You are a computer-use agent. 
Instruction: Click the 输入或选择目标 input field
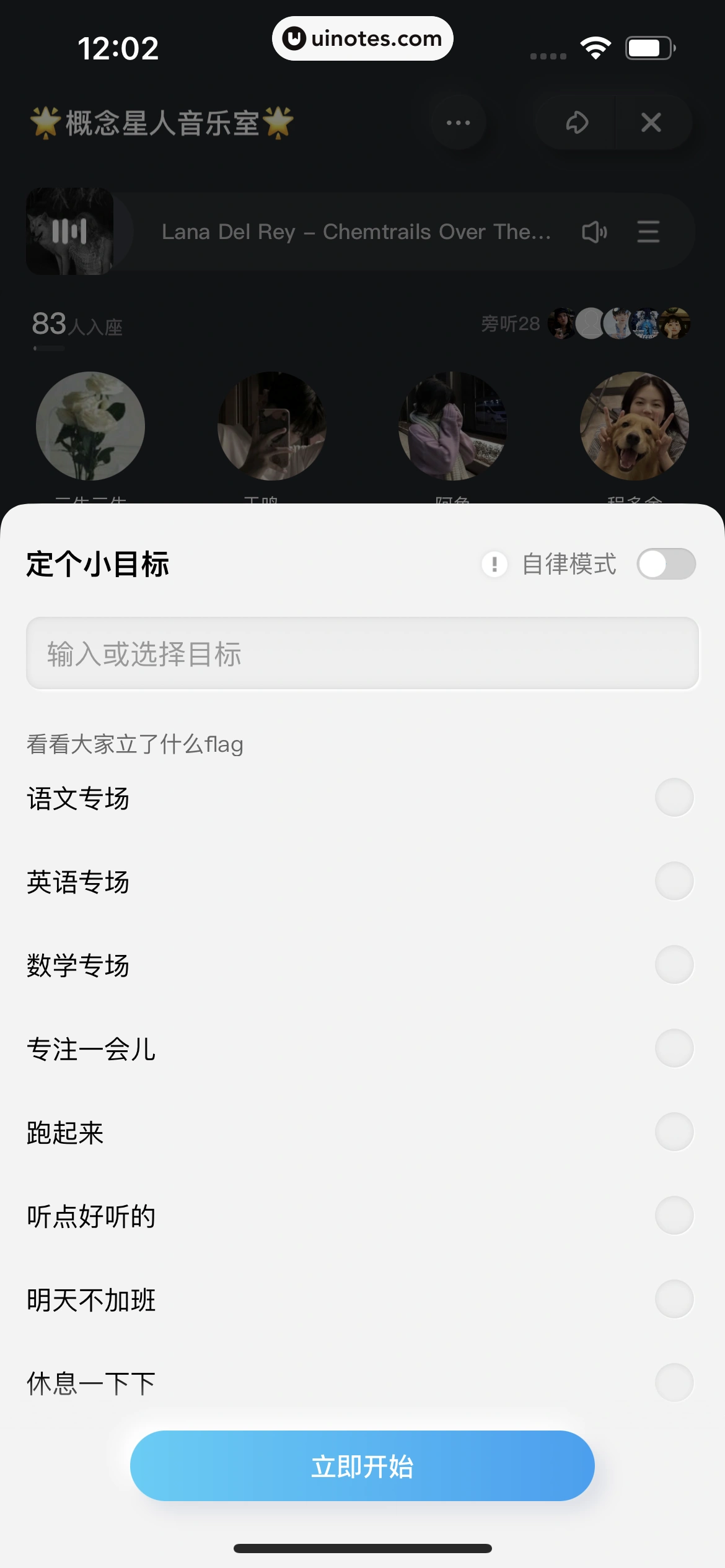[362, 652]
